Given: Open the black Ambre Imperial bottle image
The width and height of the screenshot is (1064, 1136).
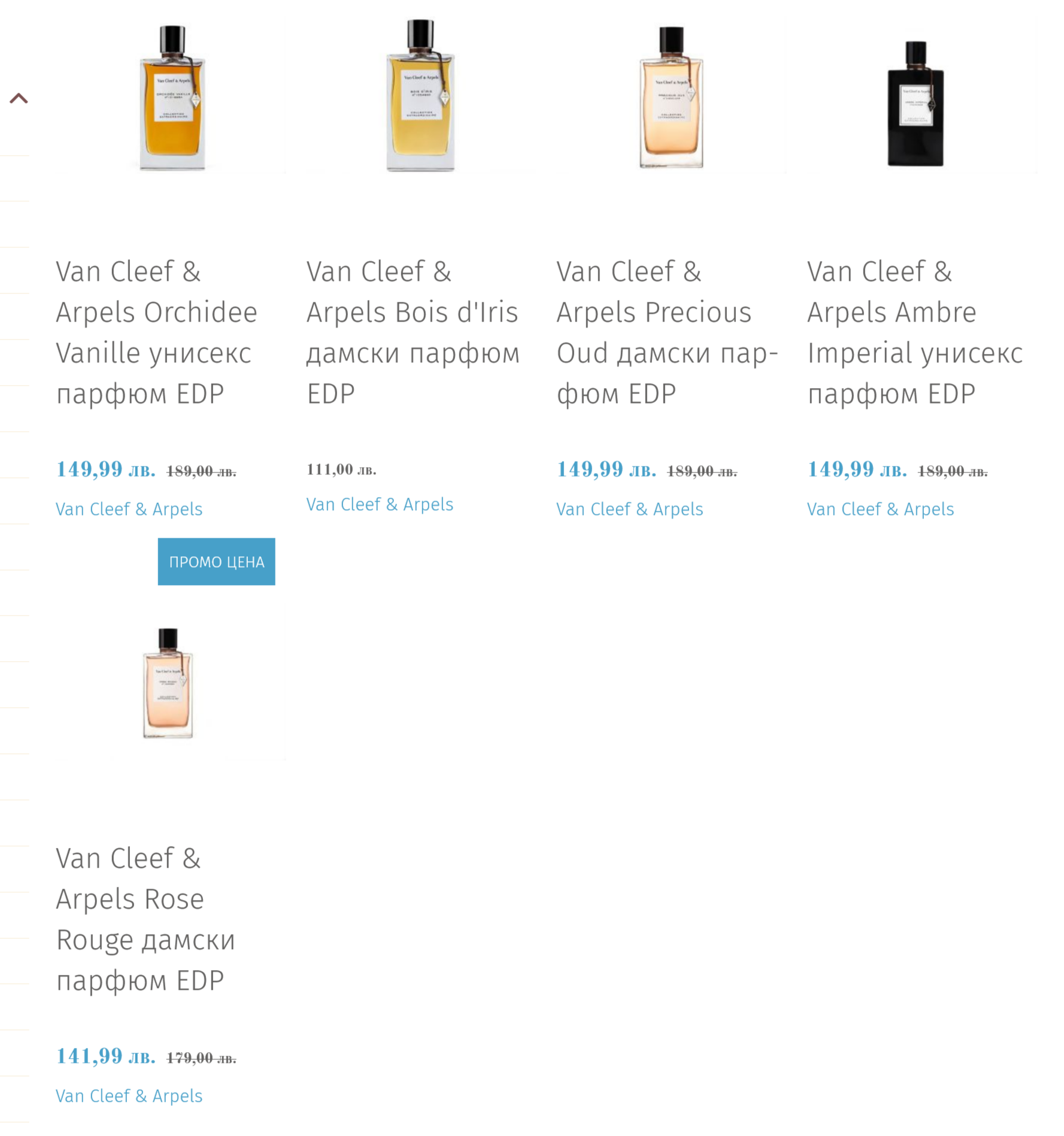Looking at the screenshot, I should tap(916, 104).
